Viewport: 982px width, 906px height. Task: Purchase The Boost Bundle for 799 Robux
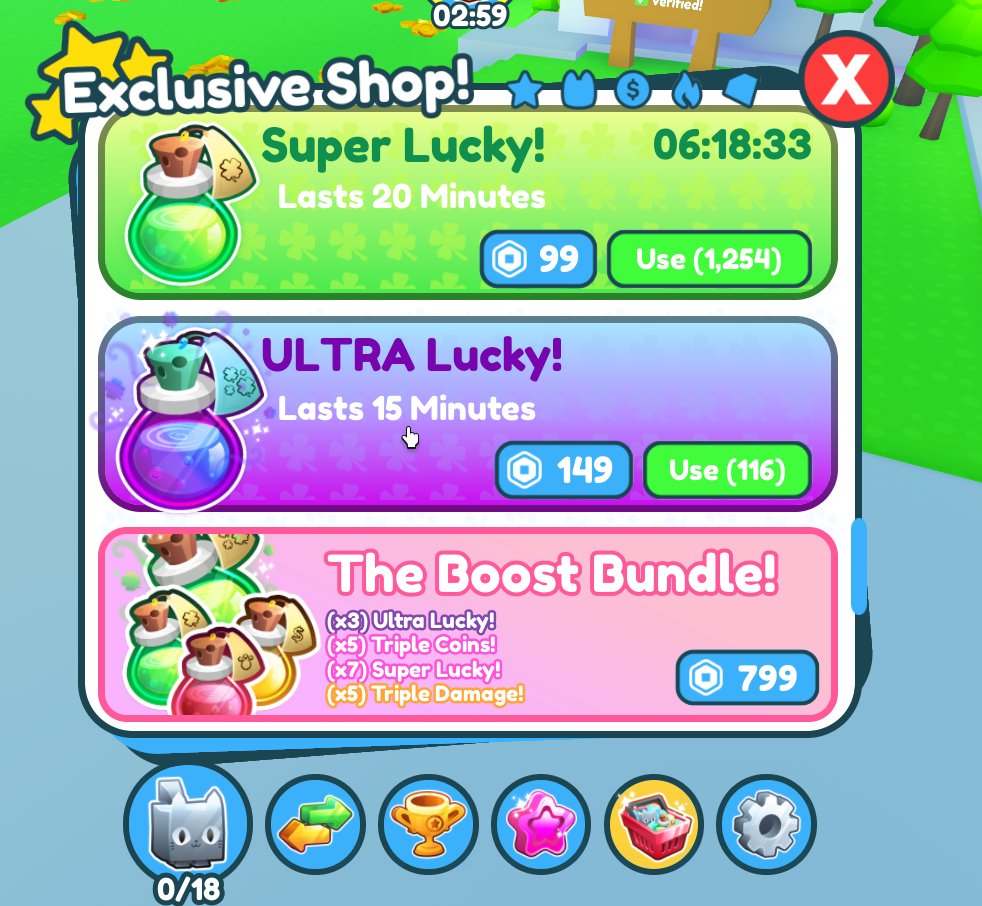tap(747, 679)
